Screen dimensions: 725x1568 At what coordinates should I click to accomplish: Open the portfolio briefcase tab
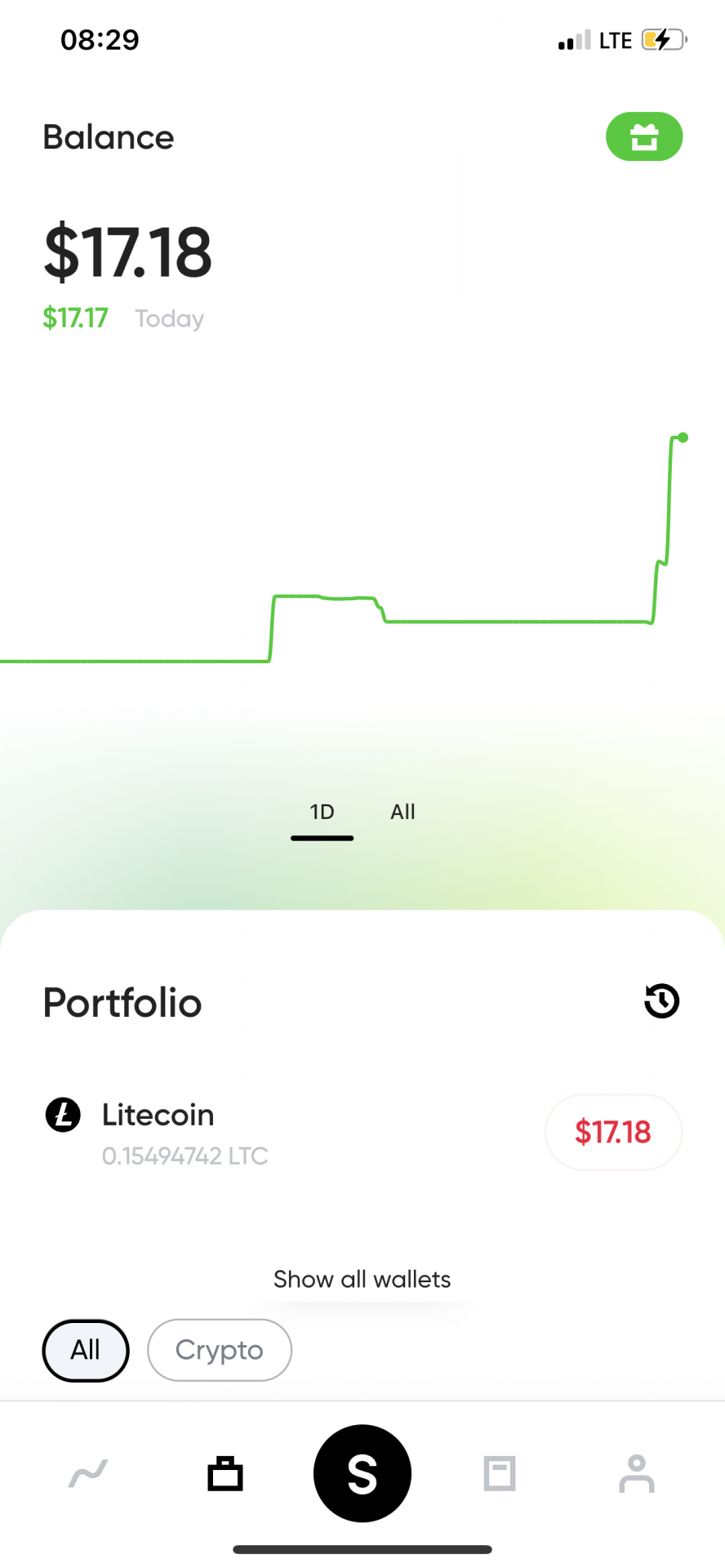tap(225, 1474)
